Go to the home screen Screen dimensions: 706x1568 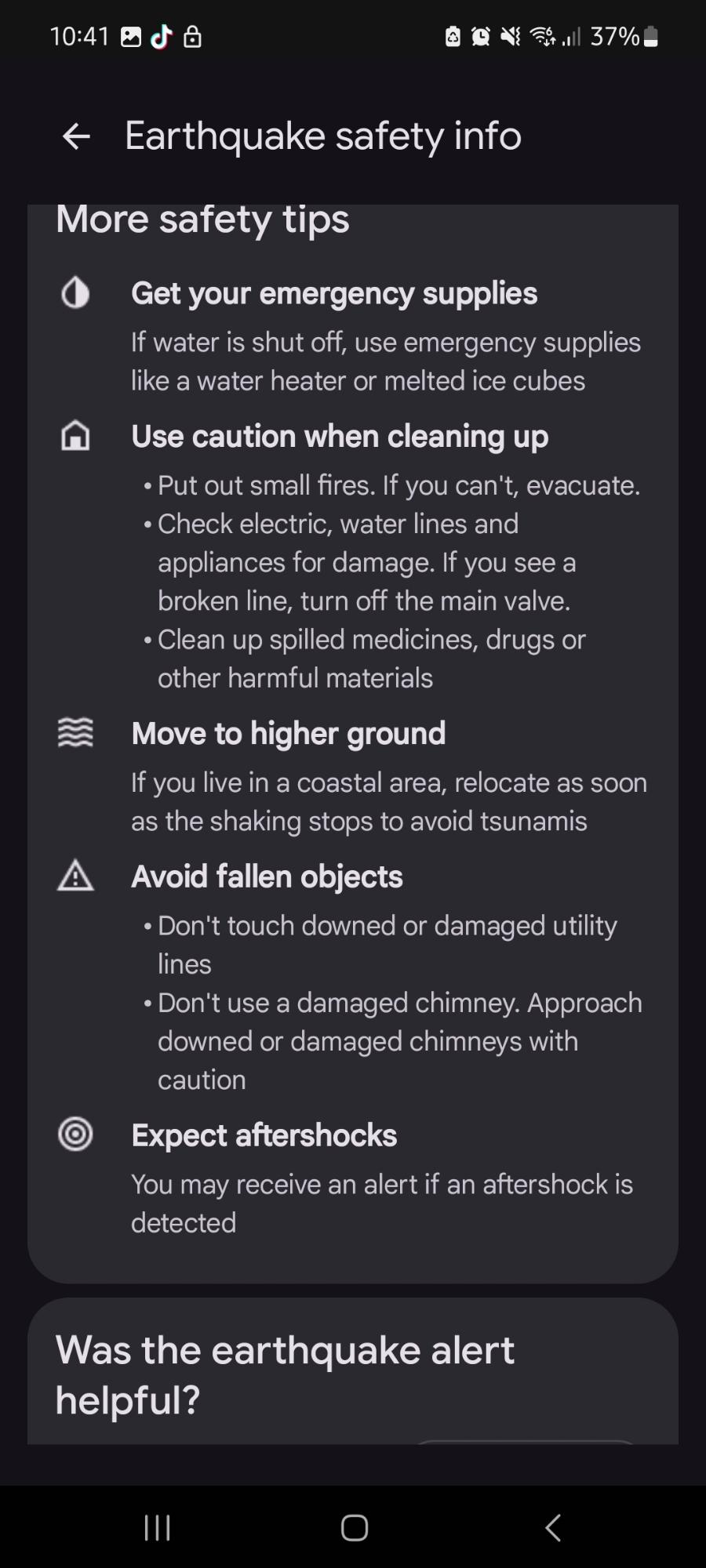(355, 1527)
